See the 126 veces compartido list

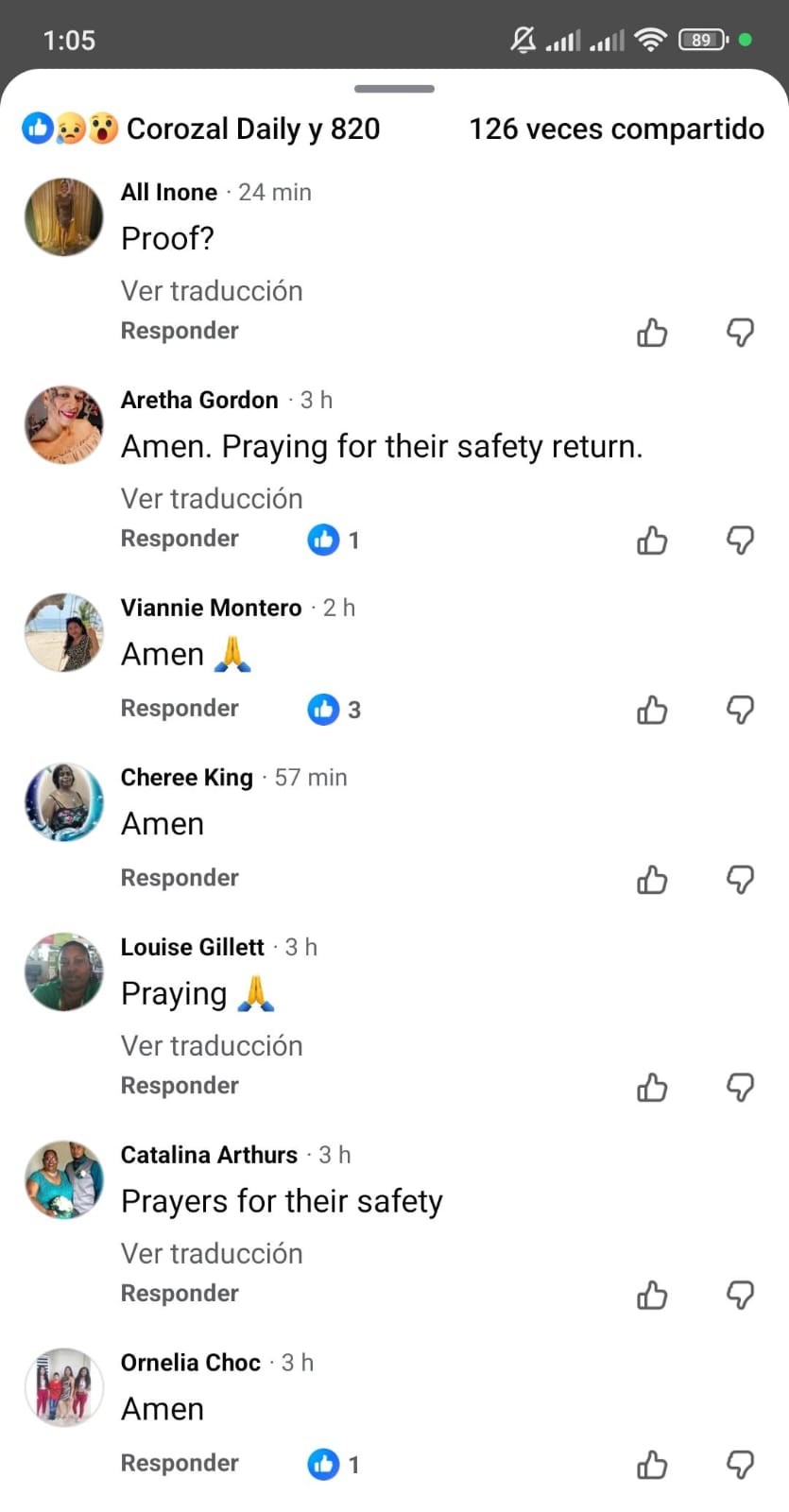click(x=616, y=129)
